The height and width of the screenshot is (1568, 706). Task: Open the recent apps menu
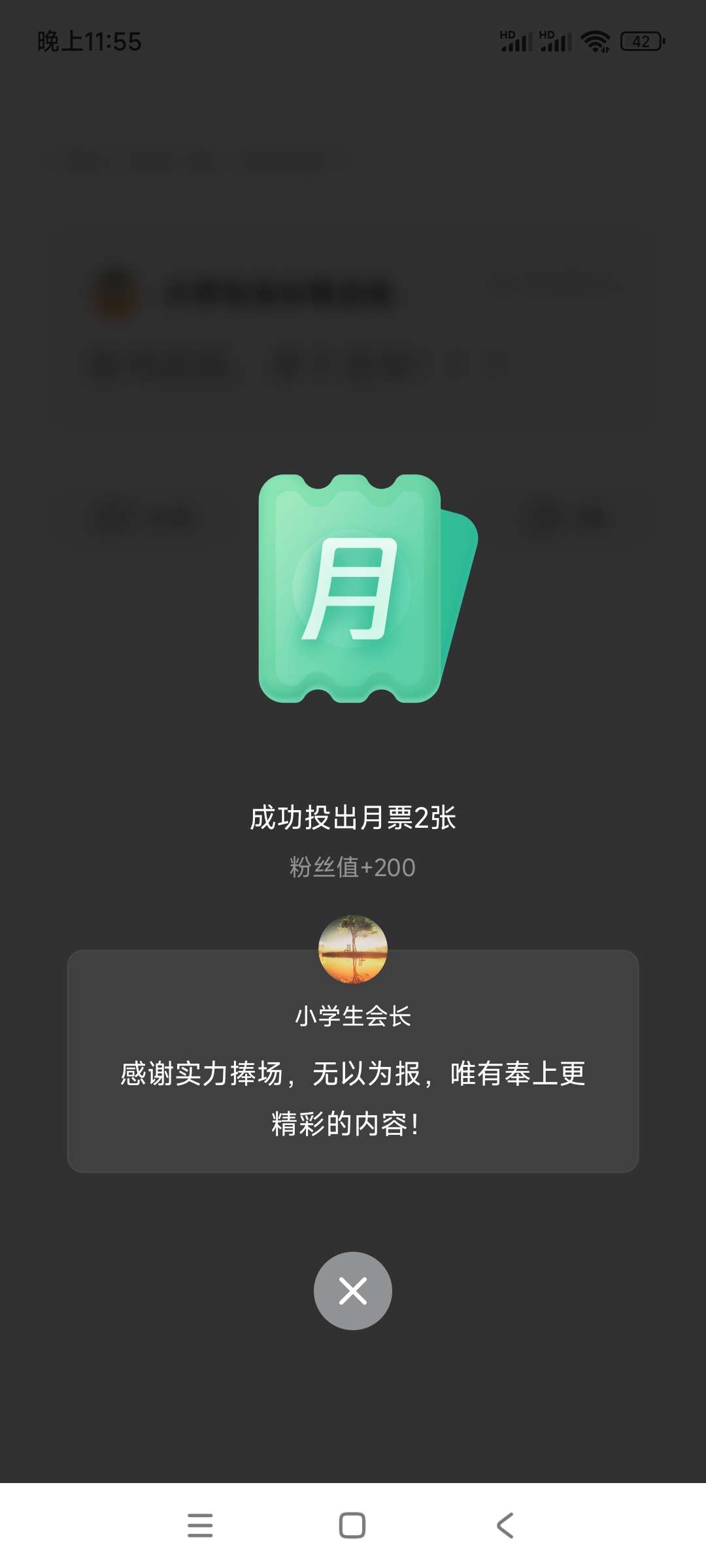[200, 1526]
